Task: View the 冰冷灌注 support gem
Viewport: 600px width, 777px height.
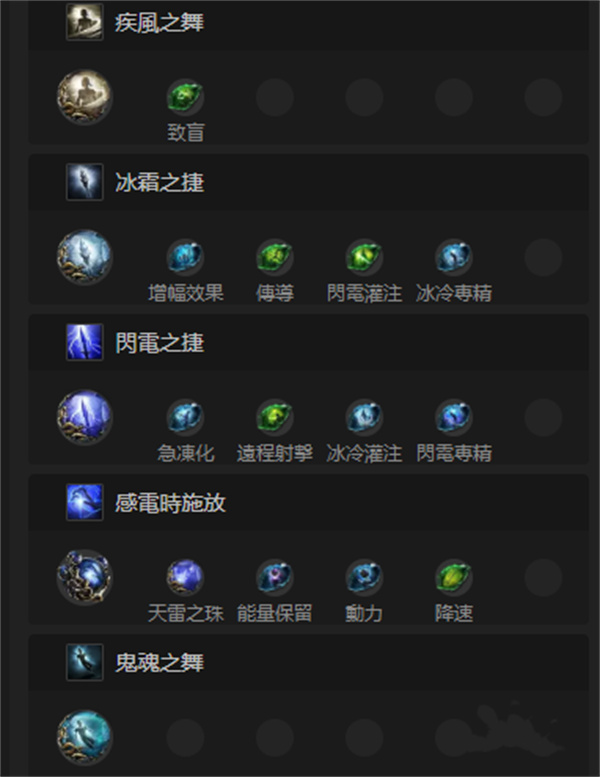Action: (364, 417)
